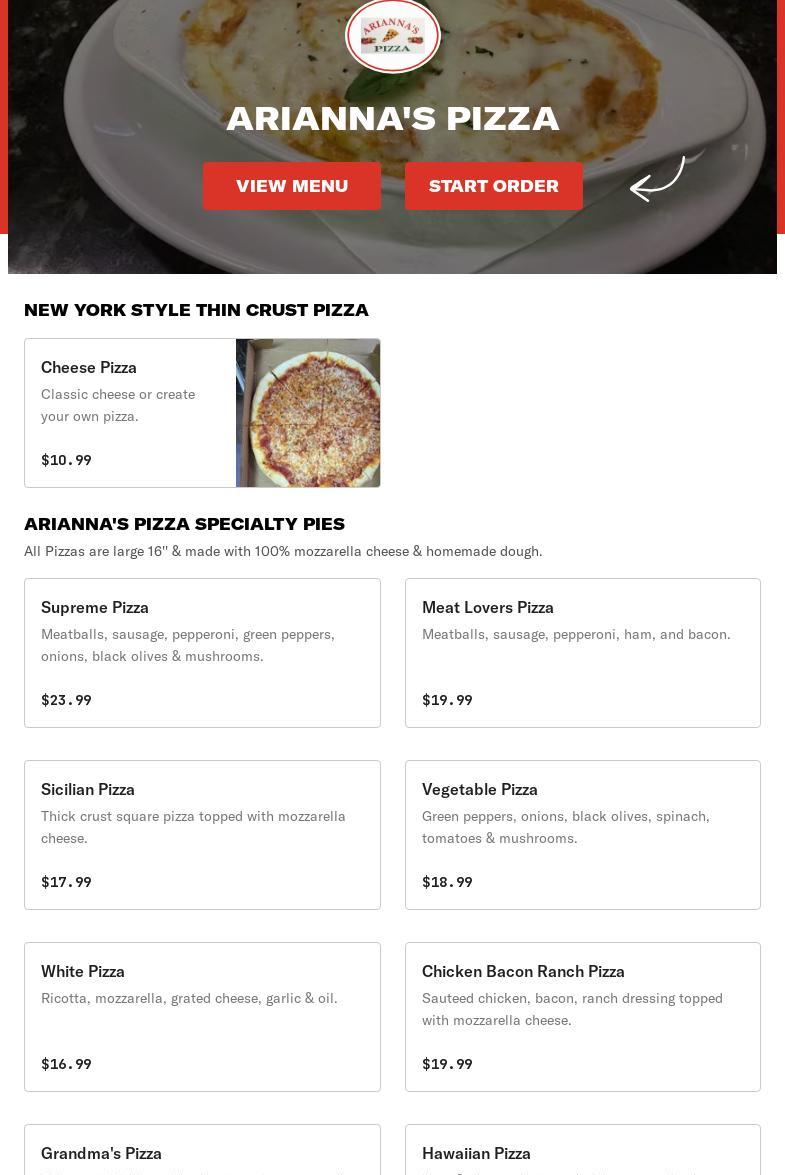Open the Cheese Pizza item
The height and width of the screenshot is (1175, 785).
click(202, 413)
